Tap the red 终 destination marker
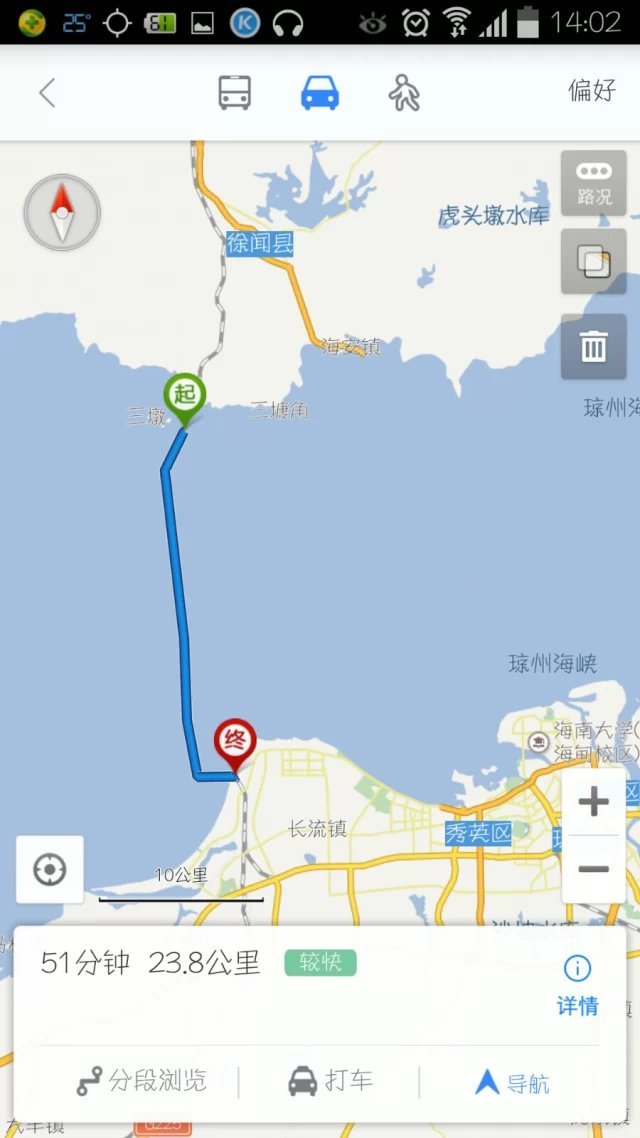Screen dimensions: 640x1138 236,743
